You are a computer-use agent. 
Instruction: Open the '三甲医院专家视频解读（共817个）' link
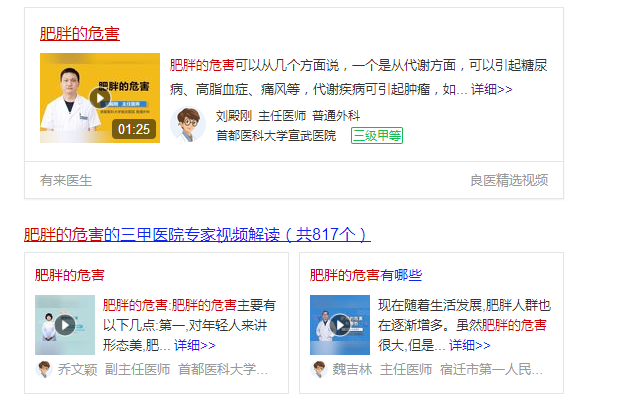point(197,235)
